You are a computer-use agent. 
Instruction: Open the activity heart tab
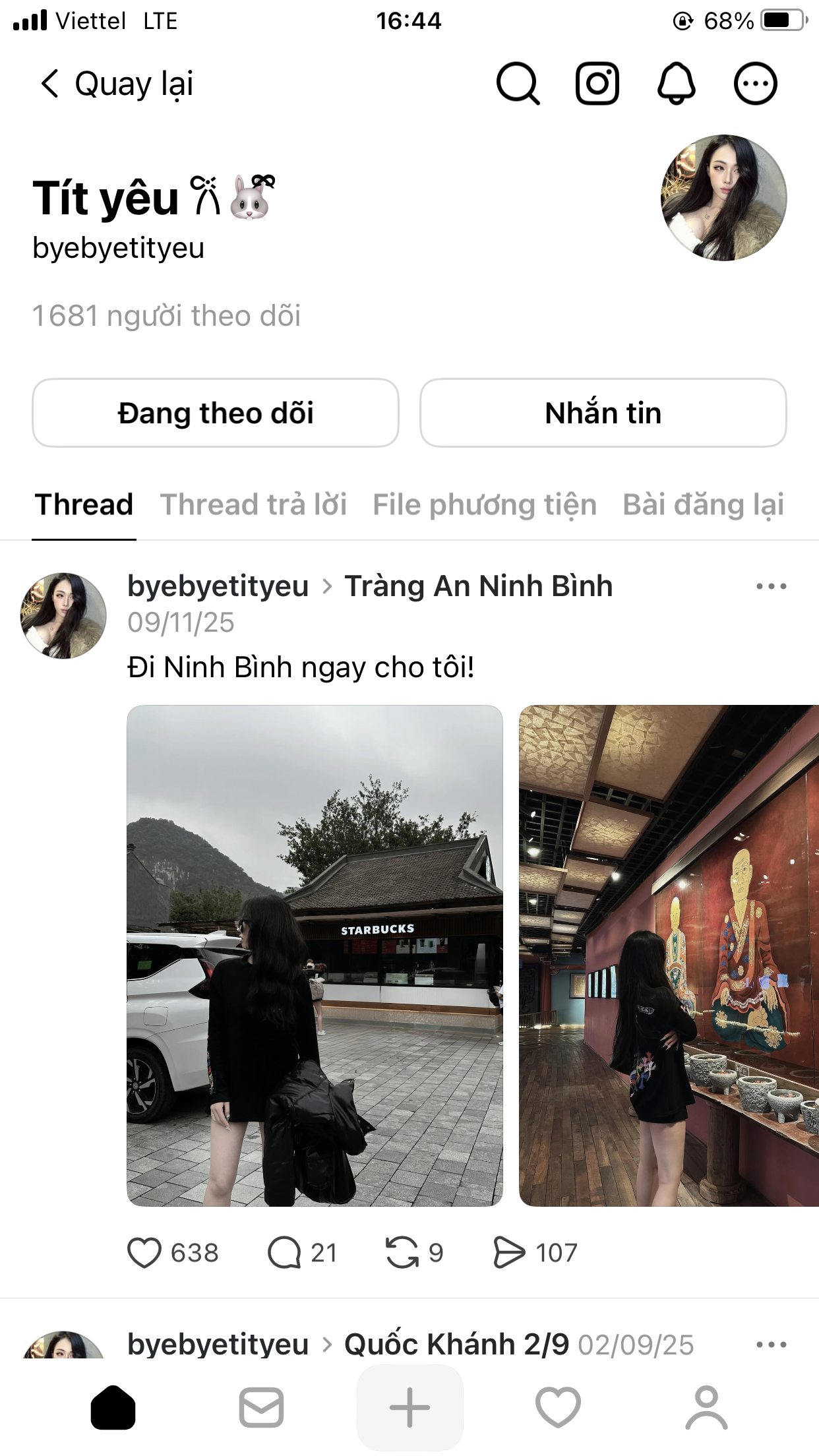558,1407
